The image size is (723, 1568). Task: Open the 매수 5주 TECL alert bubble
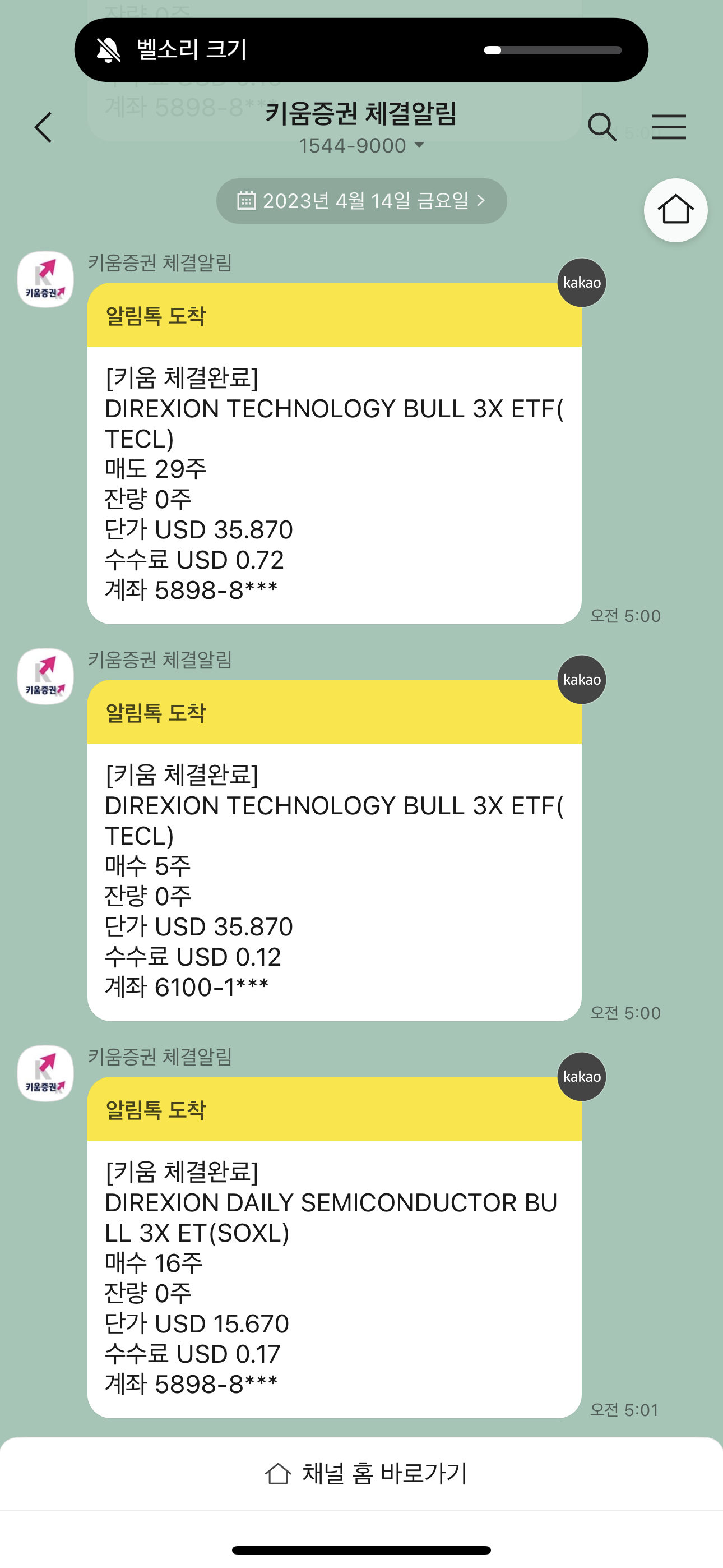pyautogui.click(x=334, y=850)
